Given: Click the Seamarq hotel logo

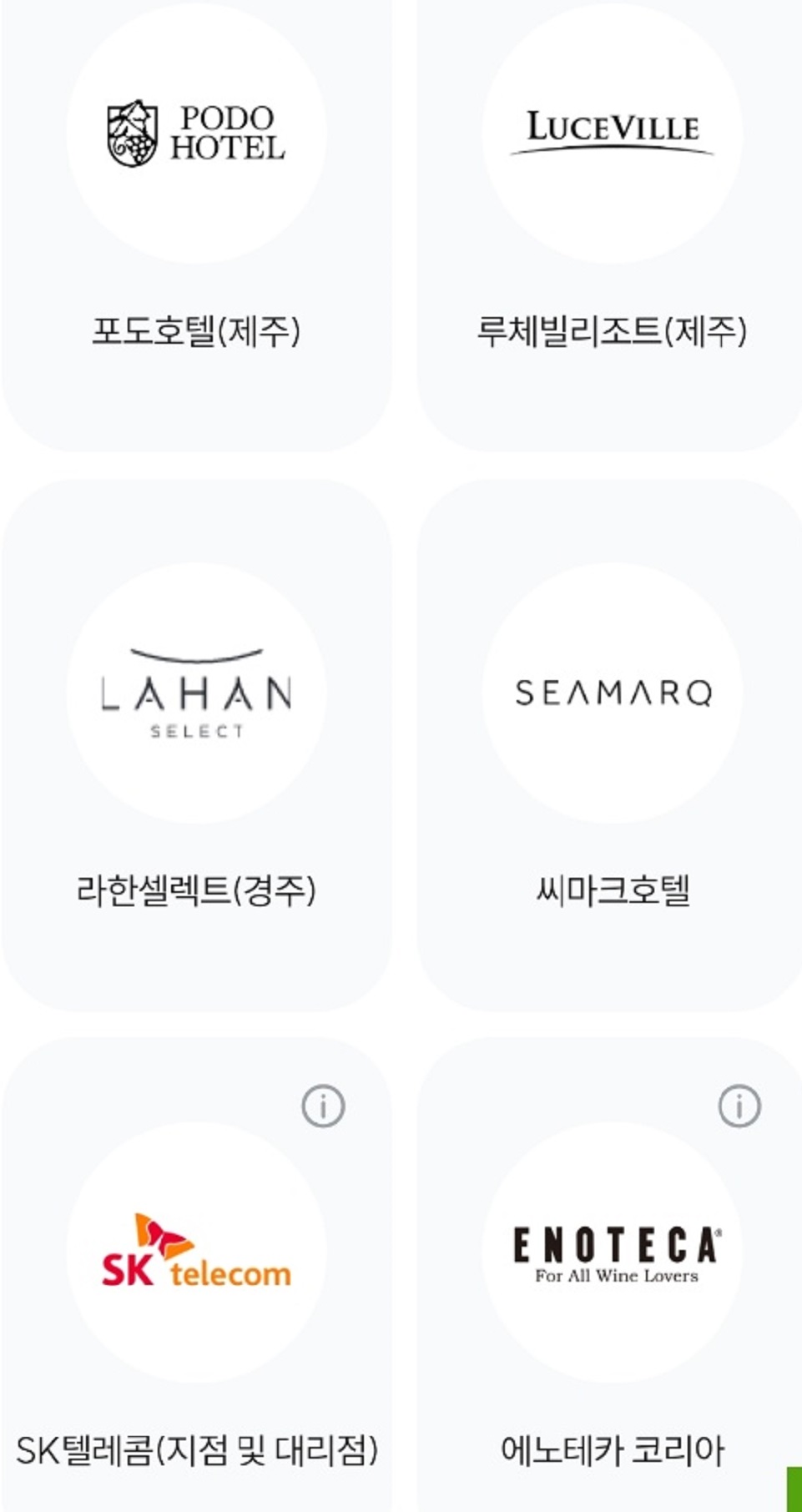Looking at the screenshot, I should point(615,691).
